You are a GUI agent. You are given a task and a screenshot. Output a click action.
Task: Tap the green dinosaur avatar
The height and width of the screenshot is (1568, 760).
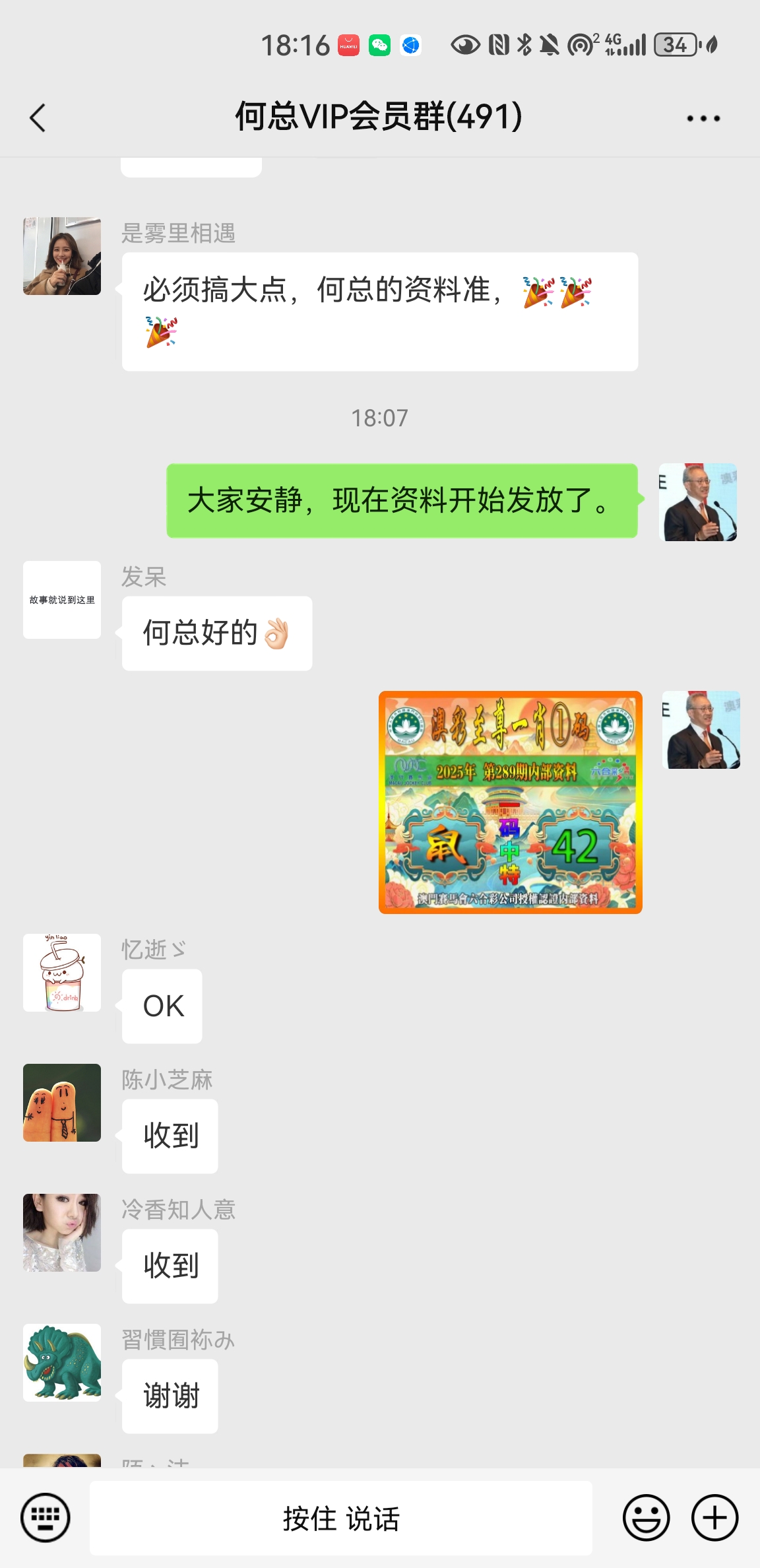62,1362
